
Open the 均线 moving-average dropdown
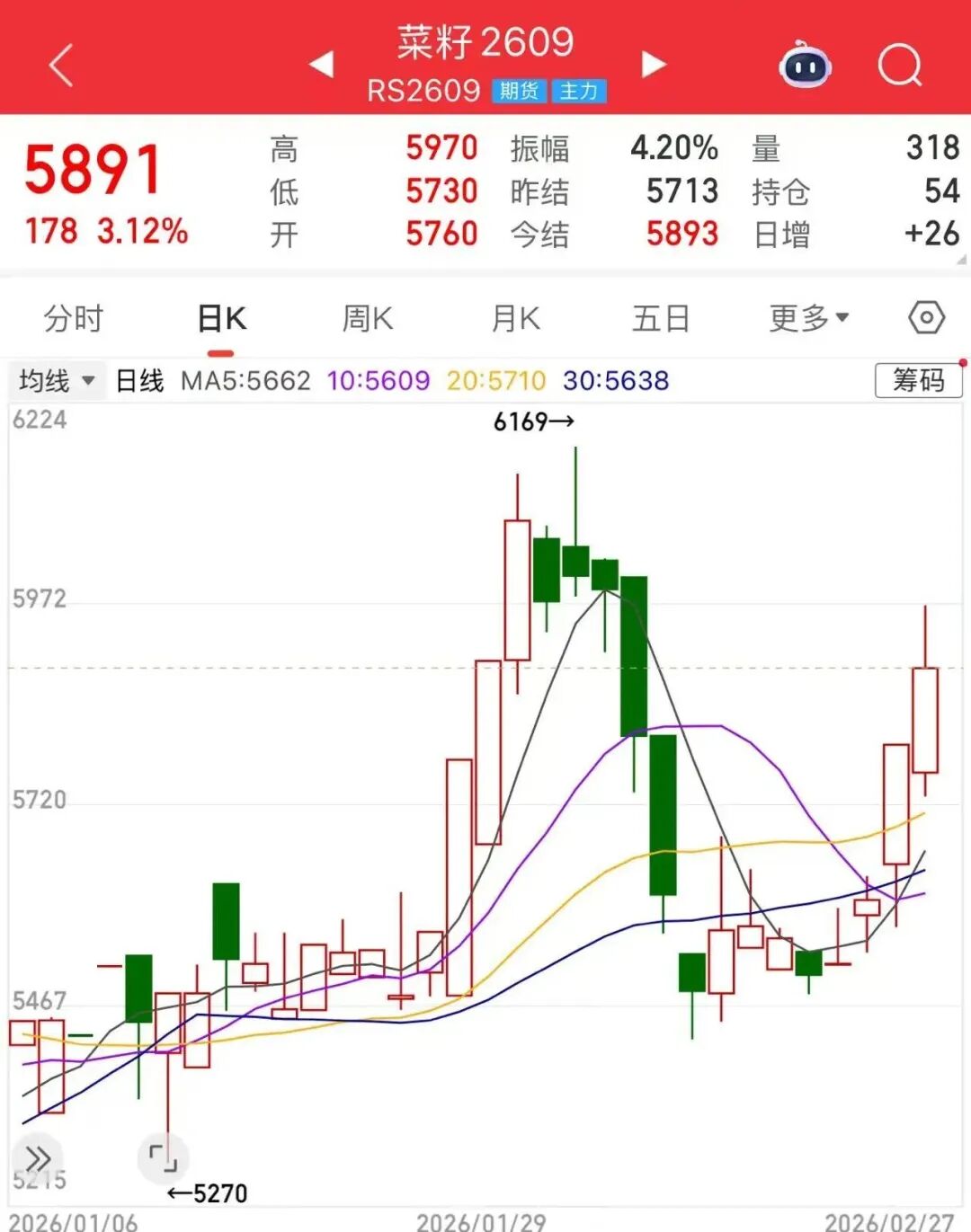56,380
